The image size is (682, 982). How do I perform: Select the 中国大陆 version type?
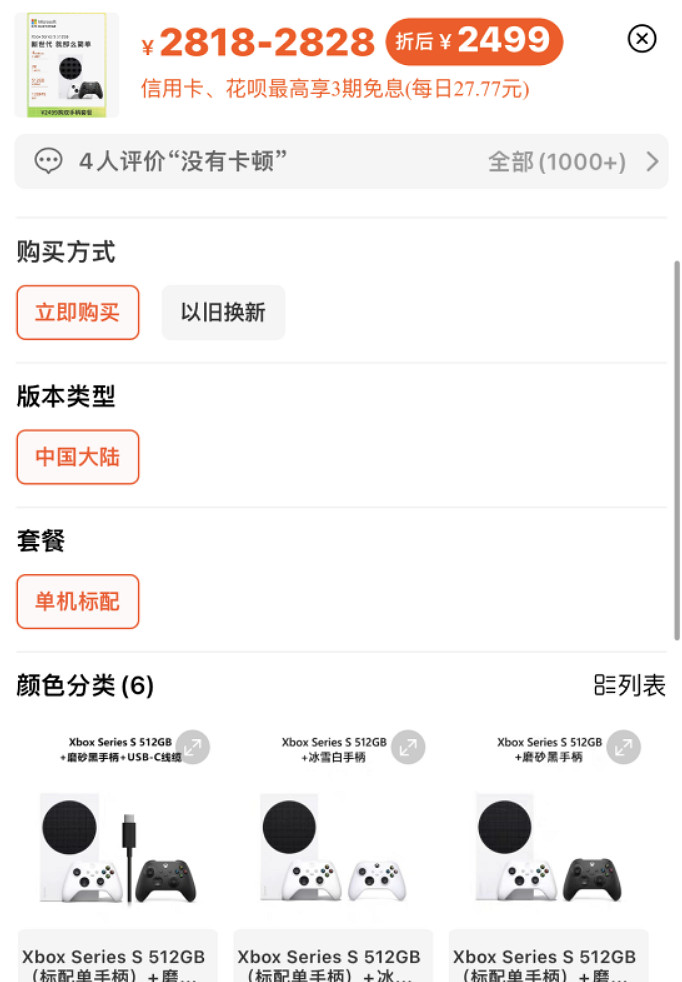[x=78, y=457]
